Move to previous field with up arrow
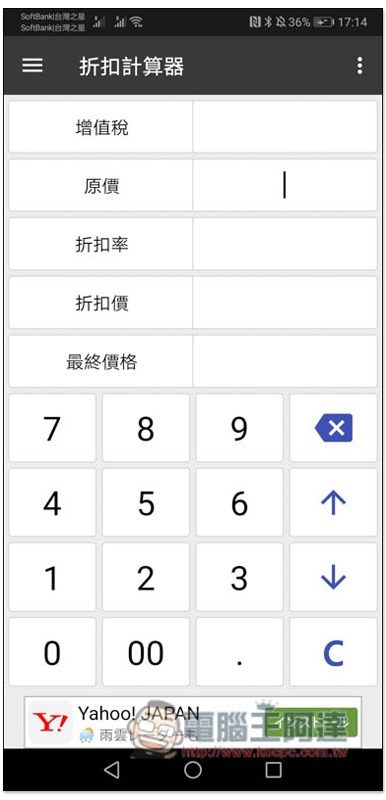This screenshot has height=800, width=386. coord(333,503)
